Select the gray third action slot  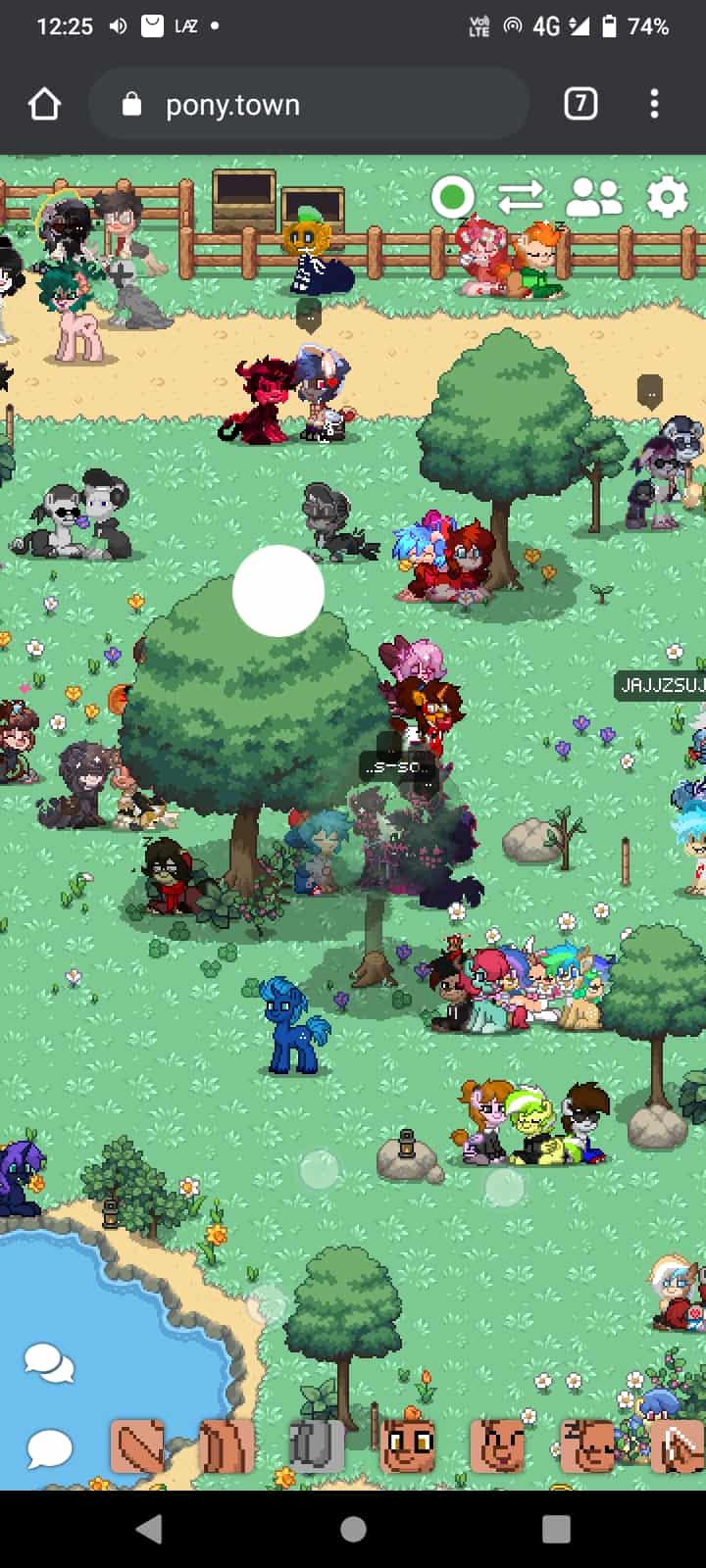click(317, 1446)
